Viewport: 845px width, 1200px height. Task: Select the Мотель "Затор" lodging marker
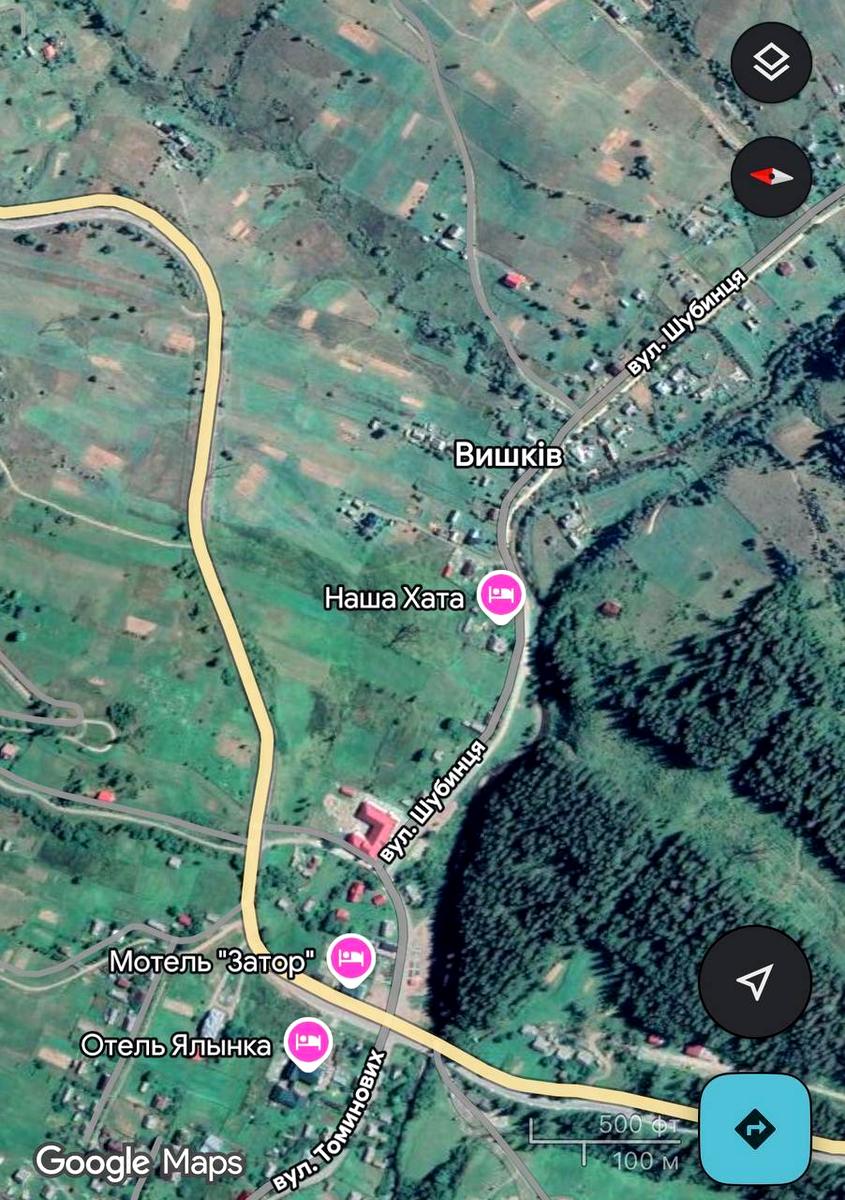tap(351, 957)
